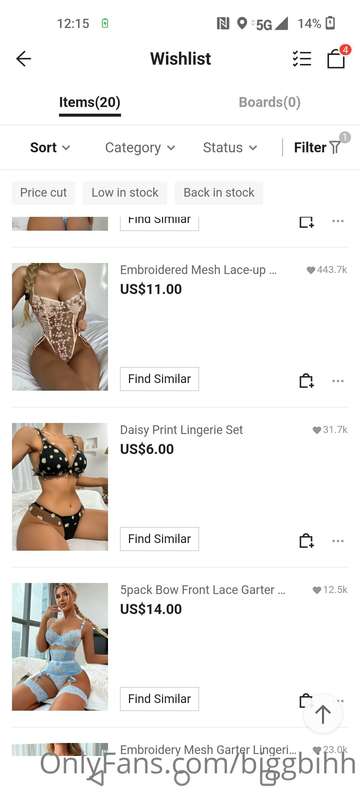This screenshot has height=800, width=360.
Task: Open more options for Embroidered Mesh Lace-up
Action: (338, 381)
